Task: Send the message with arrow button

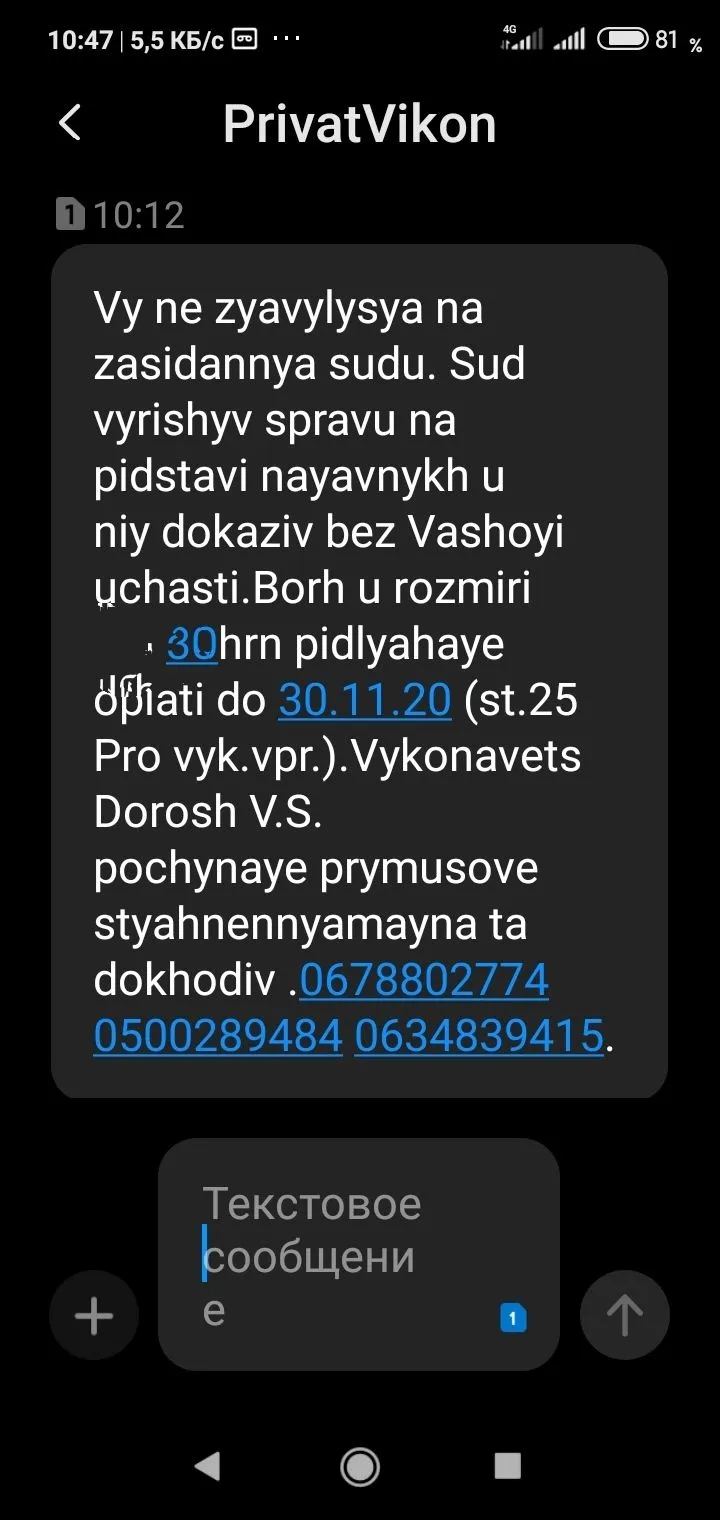Action: point(624,1315)
